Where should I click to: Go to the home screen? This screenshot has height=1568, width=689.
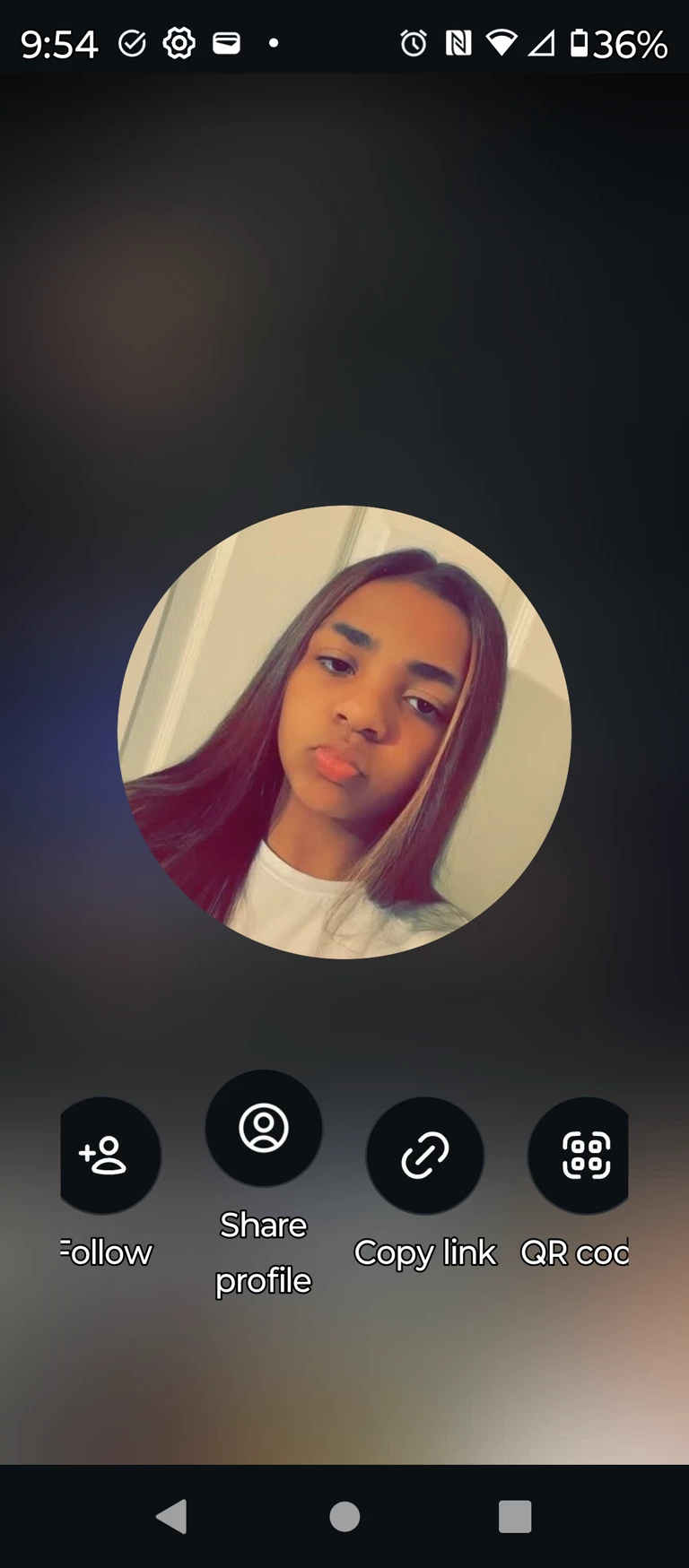[344, 1516]
